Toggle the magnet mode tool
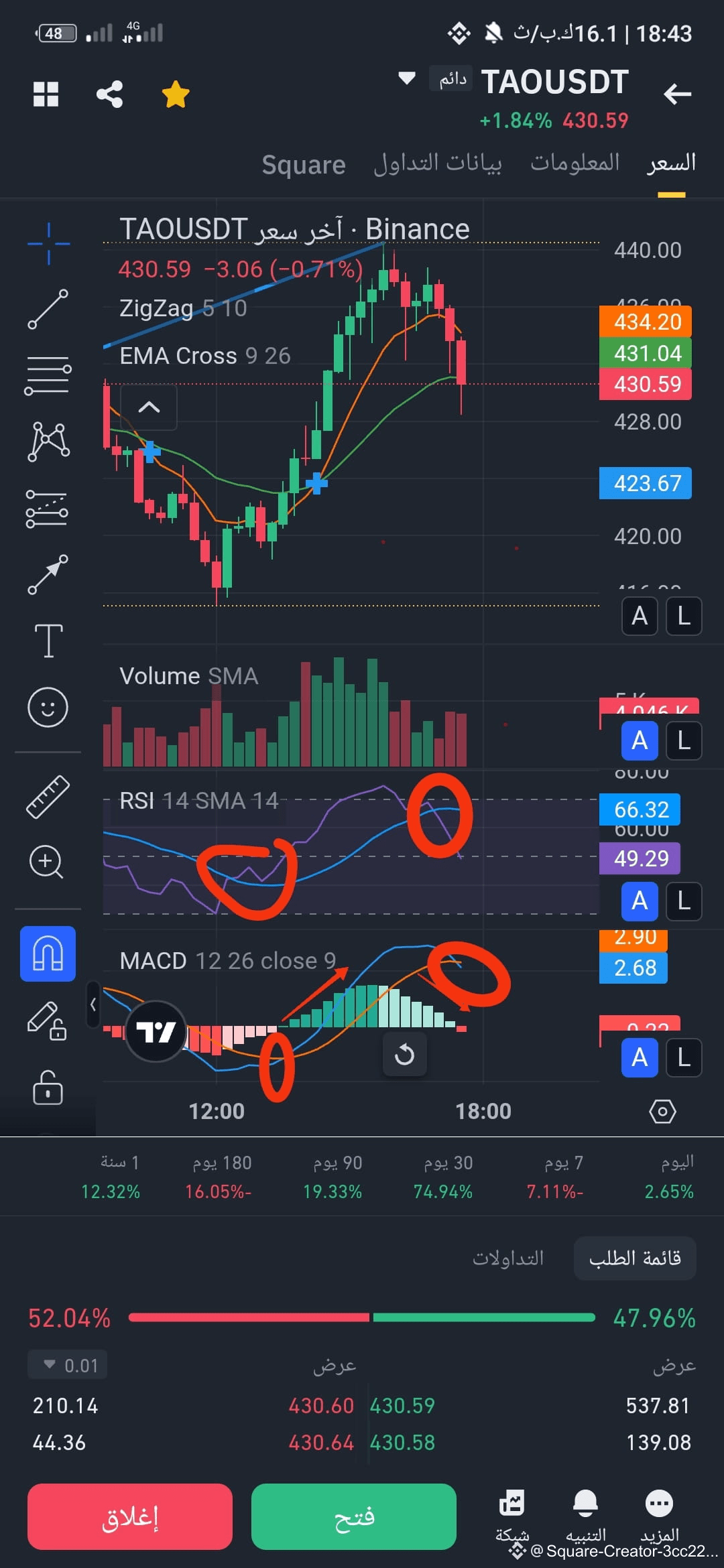 coord(48,954)
